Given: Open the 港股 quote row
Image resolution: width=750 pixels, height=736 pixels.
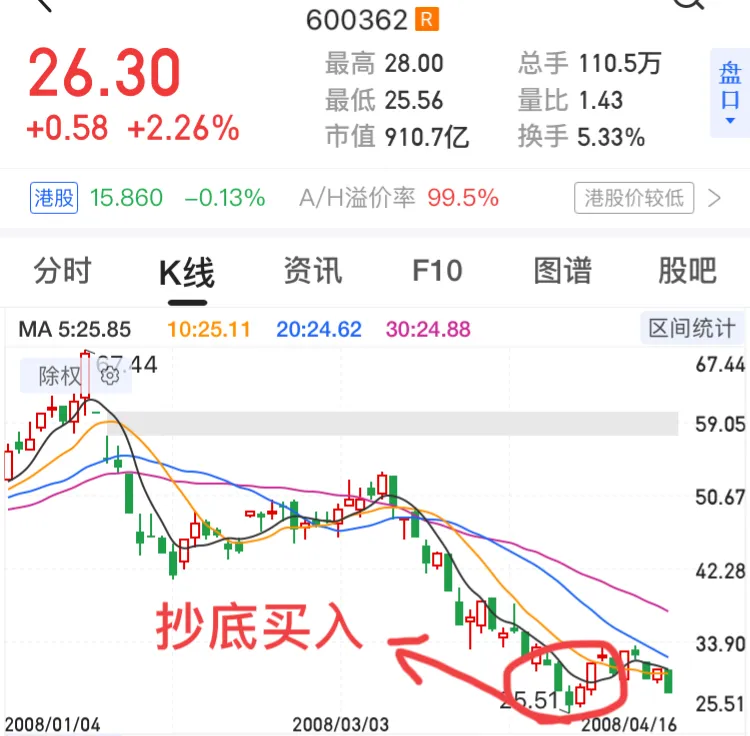Looking at the screenshot, I should 53,198.
